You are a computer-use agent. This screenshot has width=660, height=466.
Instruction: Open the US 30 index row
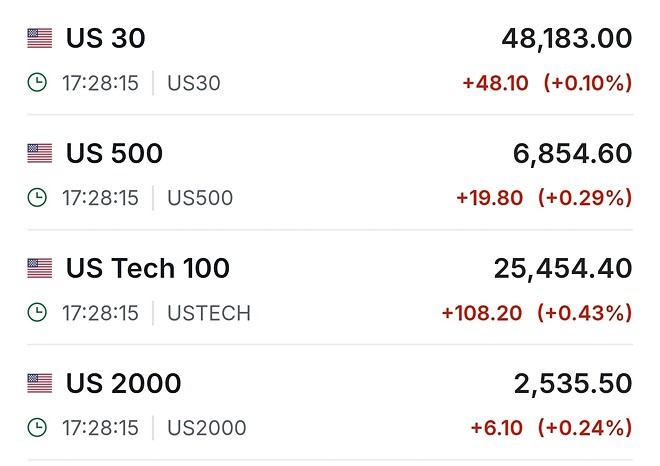105,39
